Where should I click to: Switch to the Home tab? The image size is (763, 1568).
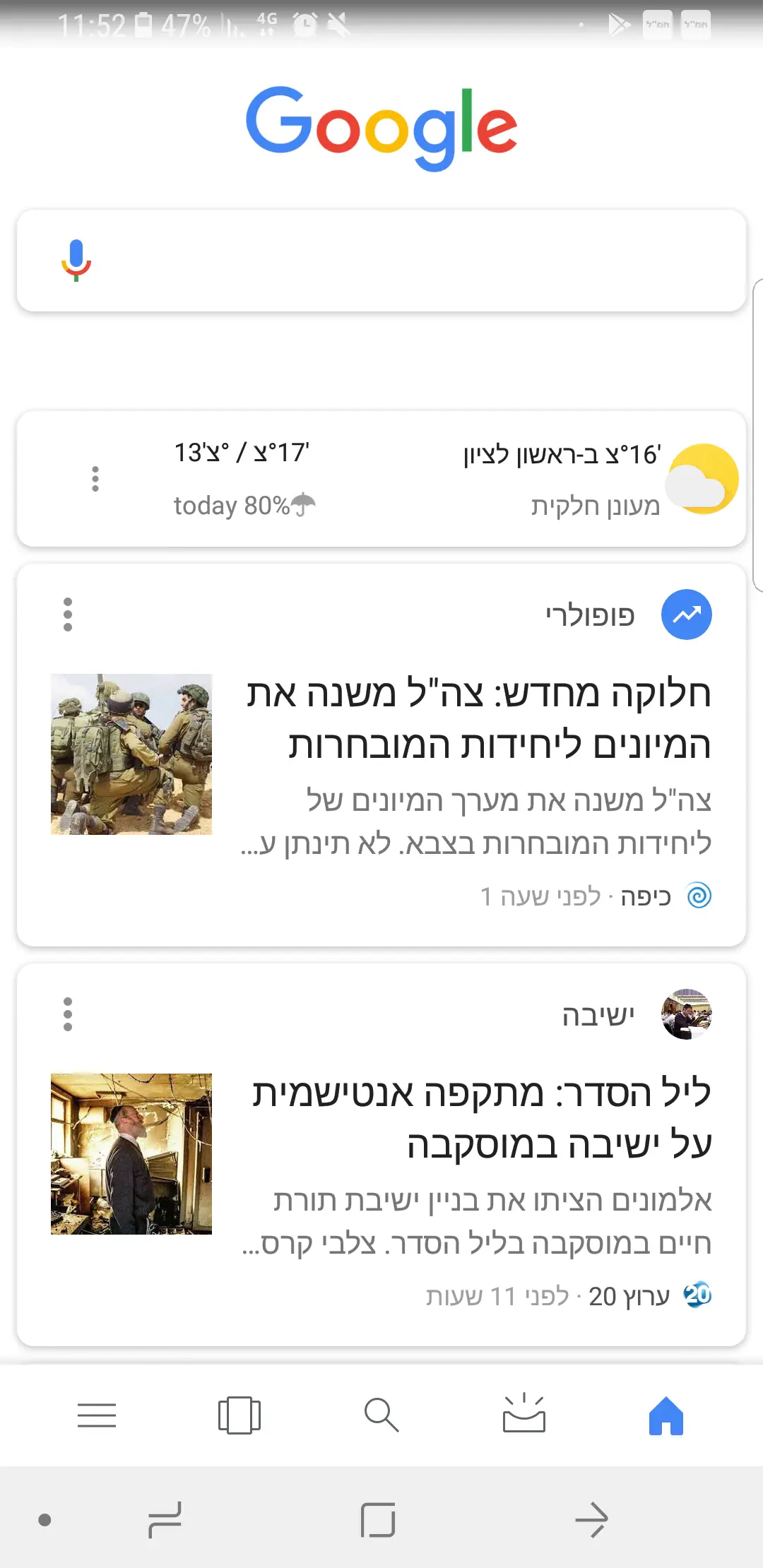pyautogui.click(x=666, y=1415)
